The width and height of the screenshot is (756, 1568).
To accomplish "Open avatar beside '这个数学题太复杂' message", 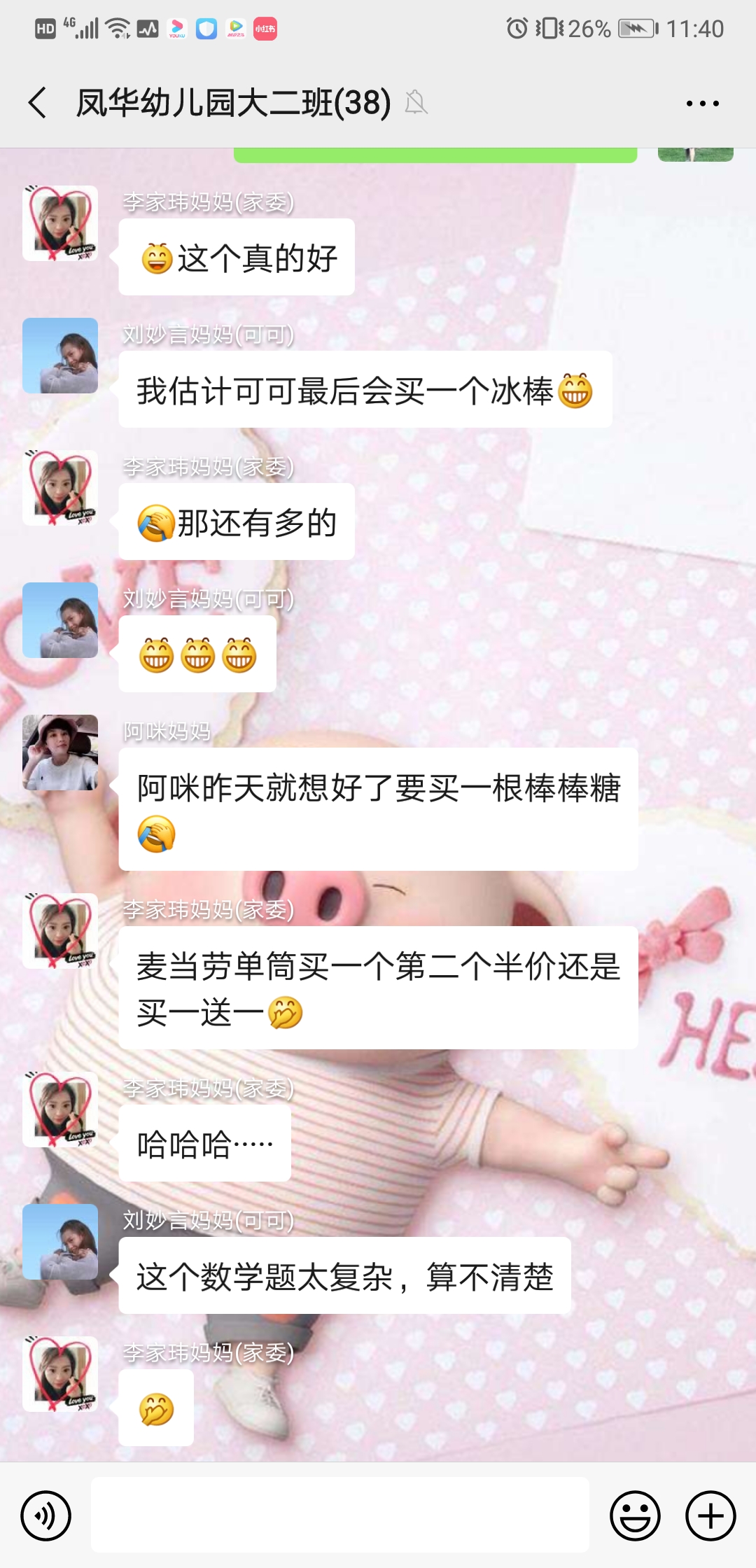I will pyautogui.click(x=60, y=1242).
